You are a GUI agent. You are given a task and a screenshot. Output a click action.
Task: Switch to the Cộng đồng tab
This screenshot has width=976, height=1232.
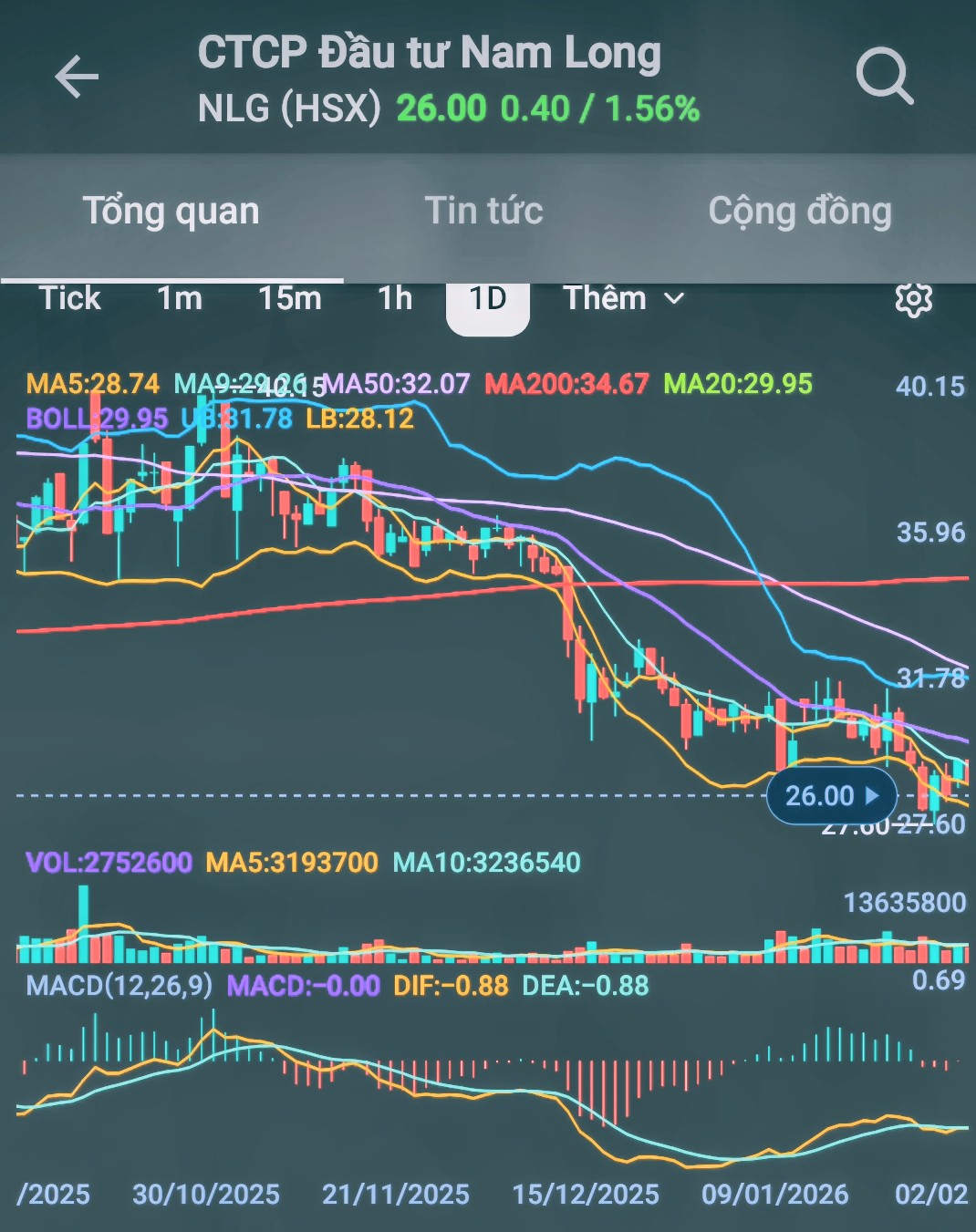coord(800,212)
